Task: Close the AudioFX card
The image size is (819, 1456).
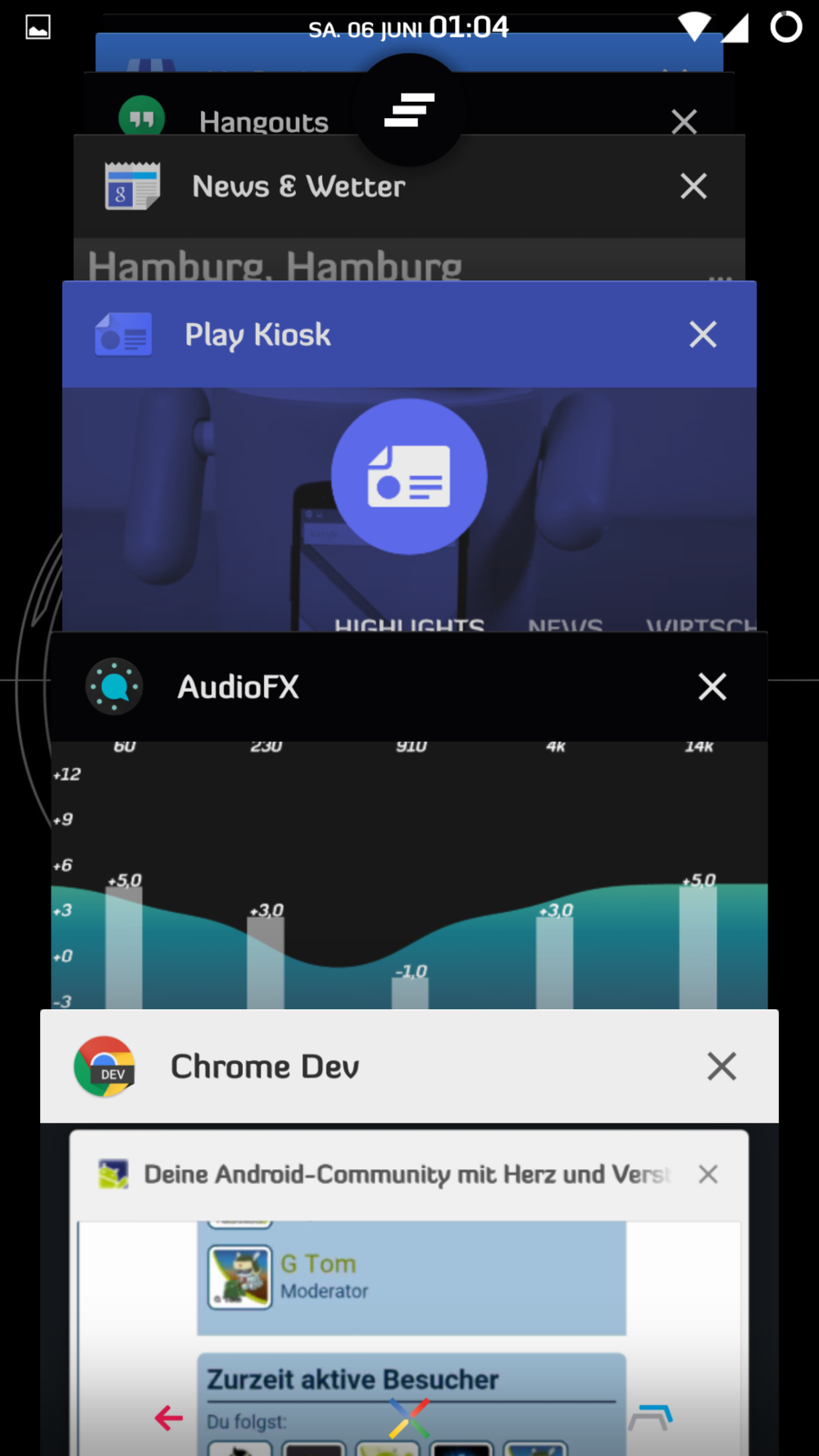Action: pos(712,687)
